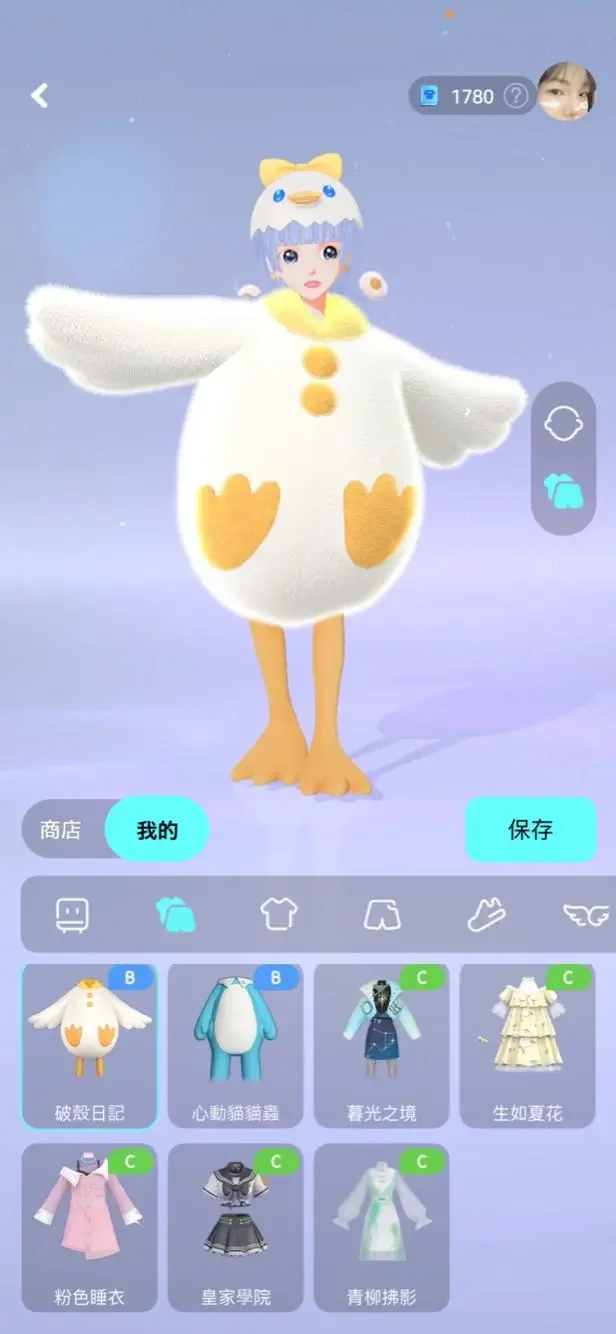Image resolution: width=616 pixels, height=1334 pixels.
Task: Open the coin balance help icon
Action: pos(515,96)
